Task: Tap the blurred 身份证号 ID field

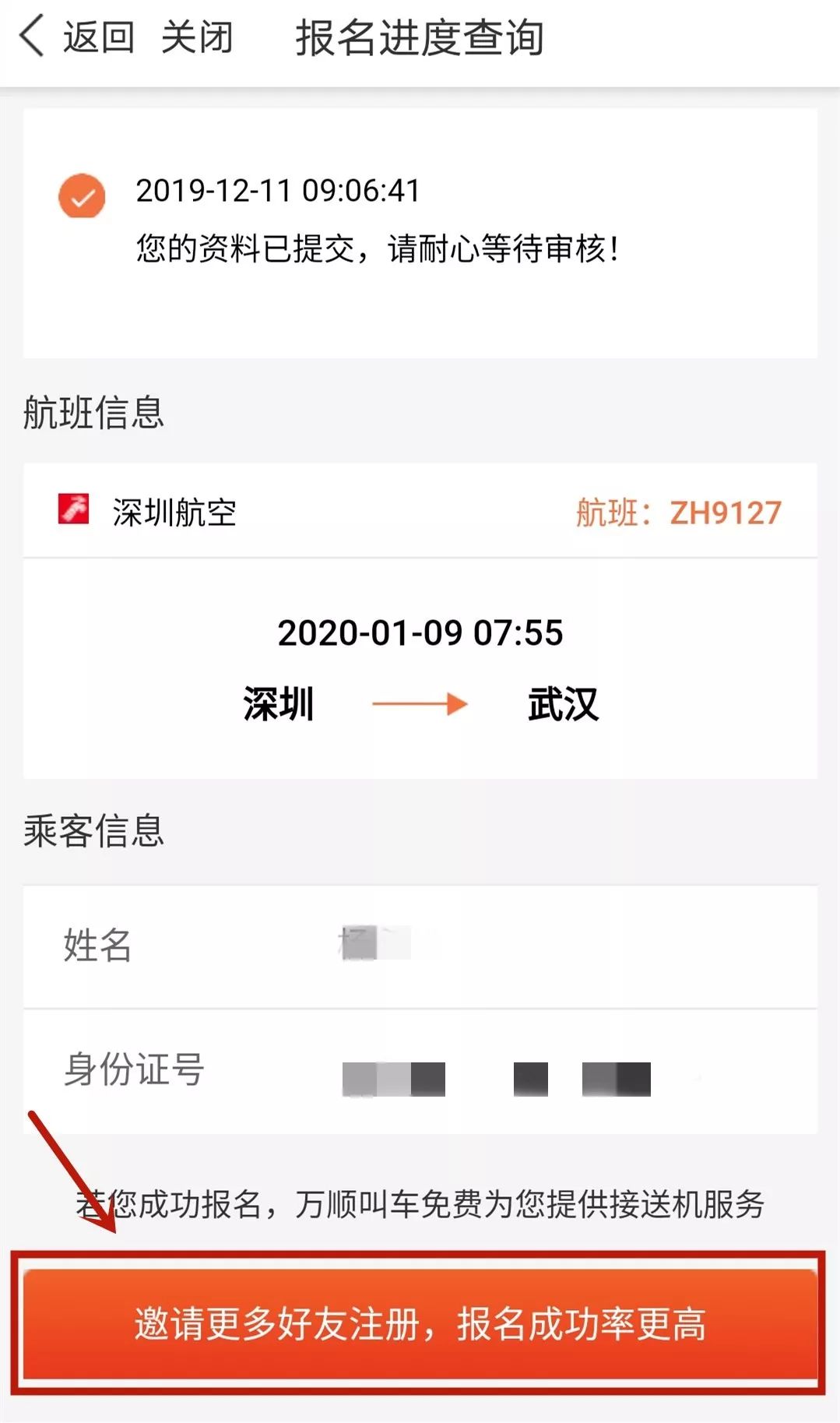Action: coord(496,1076)
